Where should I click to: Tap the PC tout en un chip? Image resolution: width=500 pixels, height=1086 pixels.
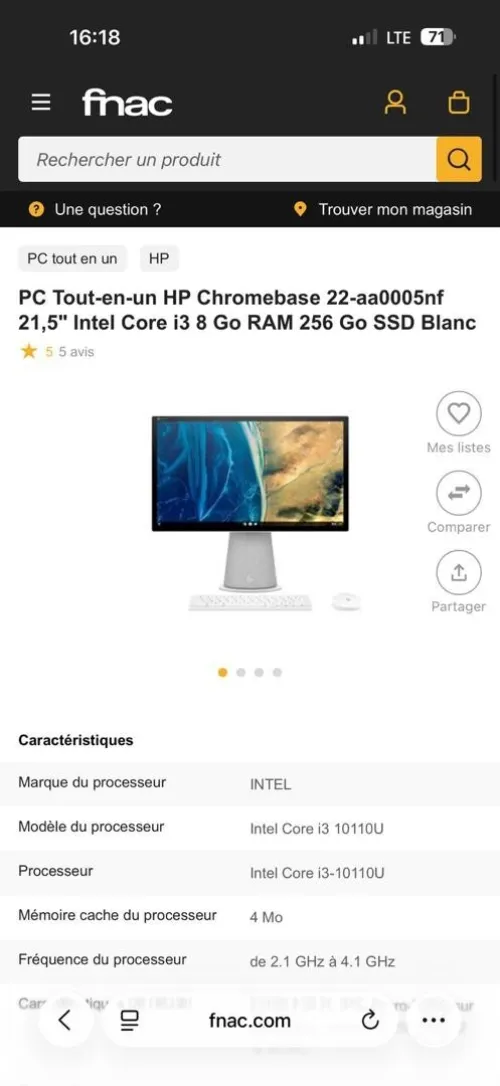click(73, 259)
